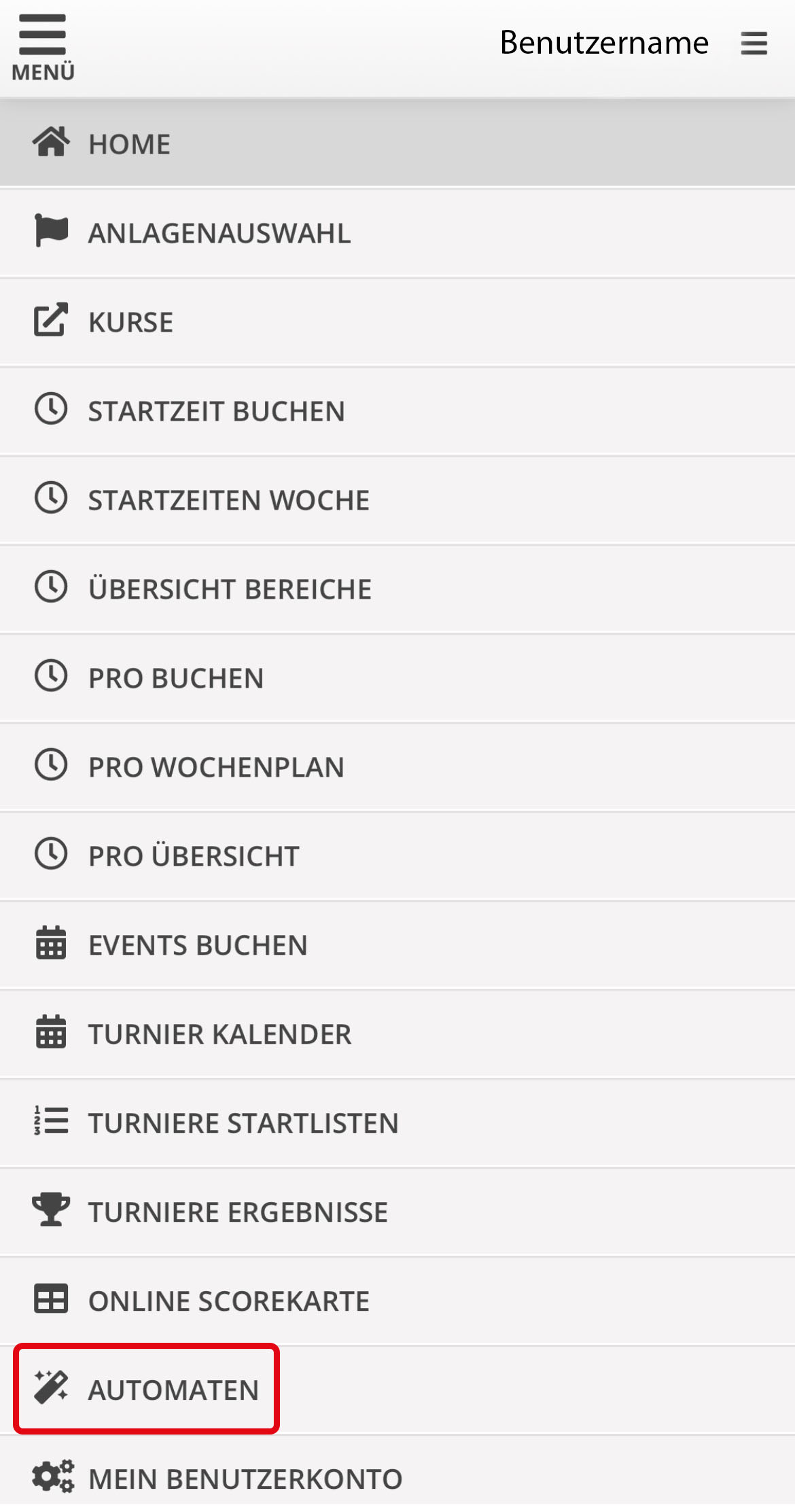
Task: Open Übersicht Bereiche
Action: coord(230,589)
